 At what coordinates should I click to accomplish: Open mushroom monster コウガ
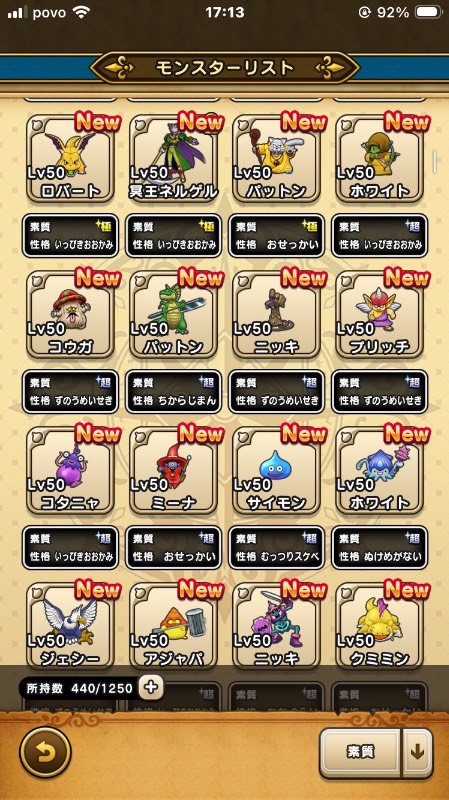click(x=70, y=315)
